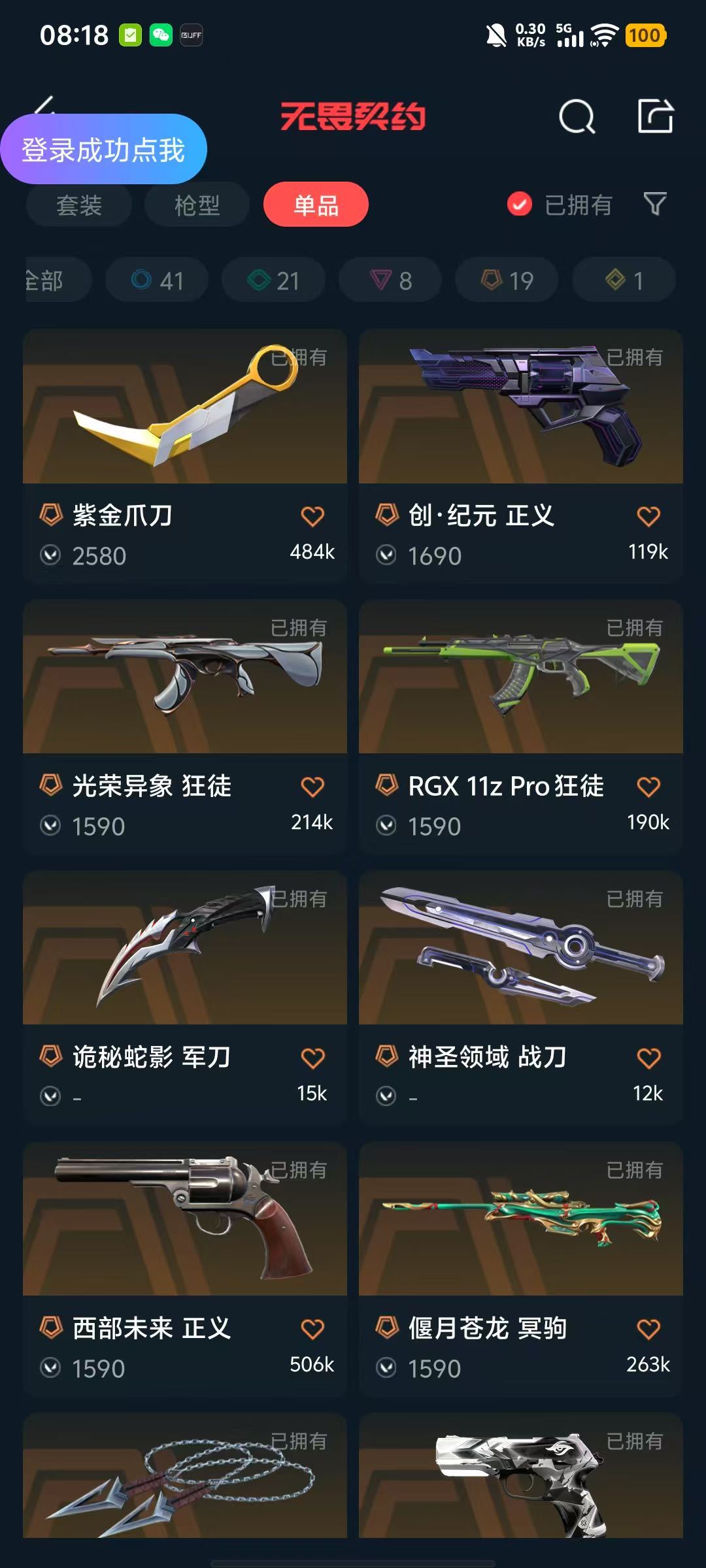Filter by the tier chip showing 19
The width and height of the screenshot is (706, 1568).
tap(507, 280)
